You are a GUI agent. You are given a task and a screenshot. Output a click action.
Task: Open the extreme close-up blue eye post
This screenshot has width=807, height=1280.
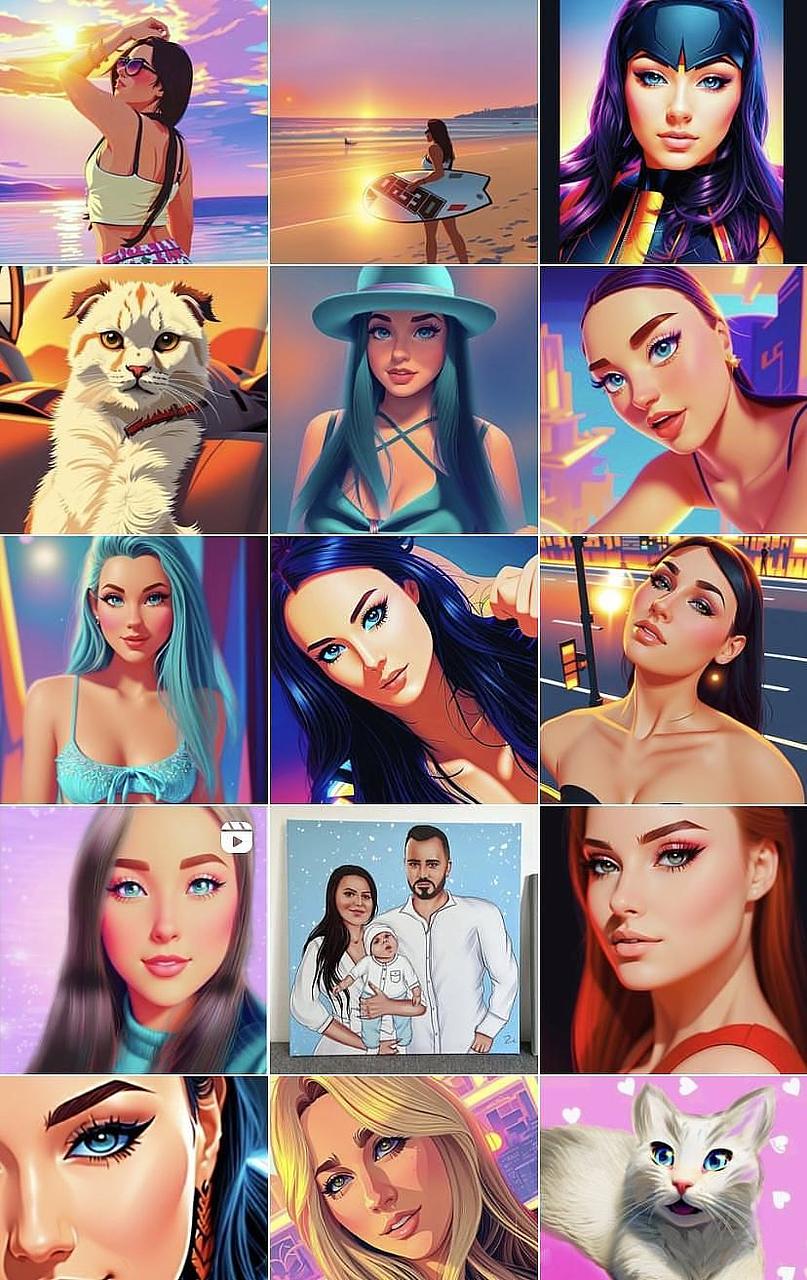pyautogui.click(x=133, y=1178)
